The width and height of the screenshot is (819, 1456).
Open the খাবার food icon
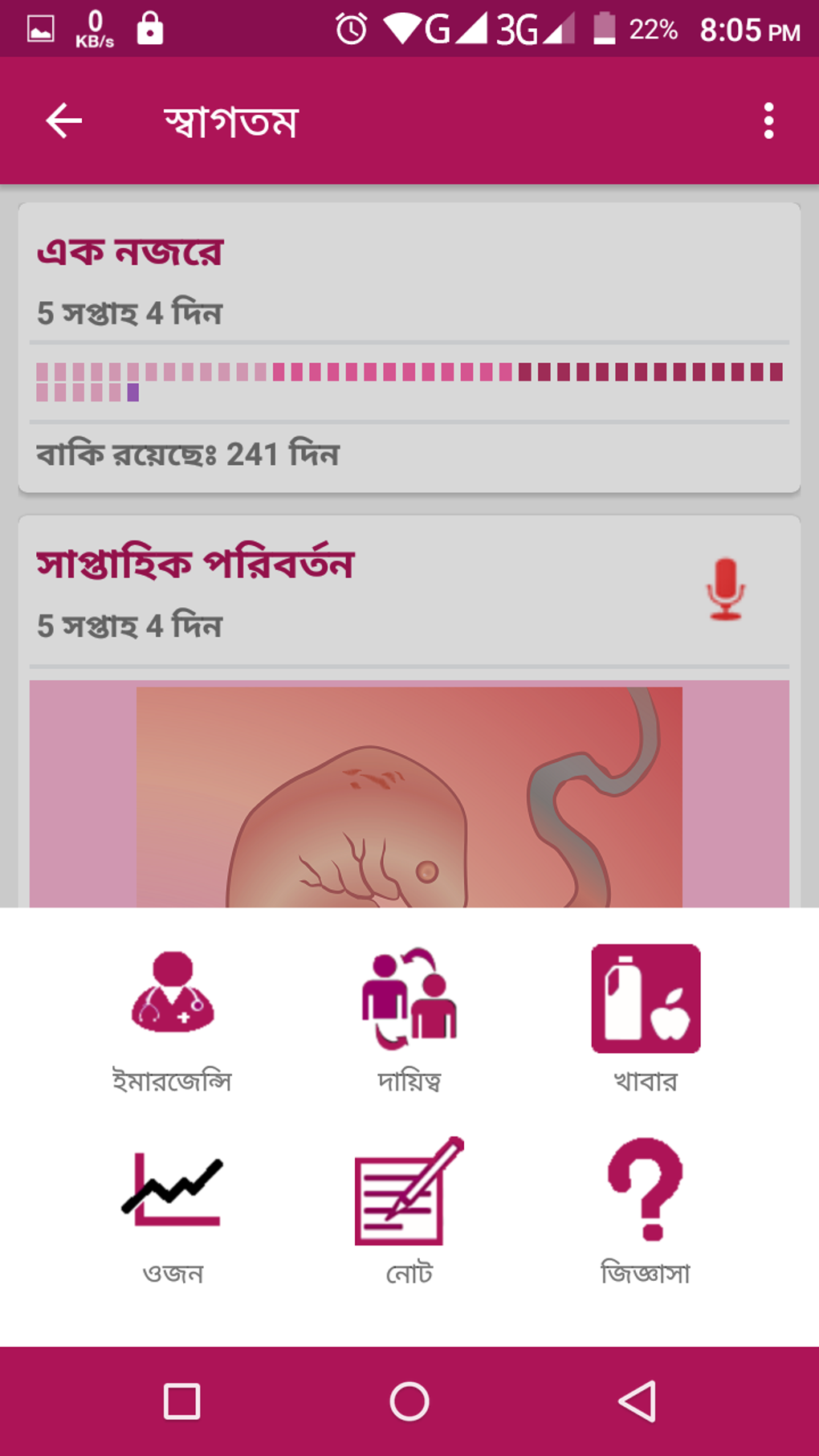tap(646, 998)
